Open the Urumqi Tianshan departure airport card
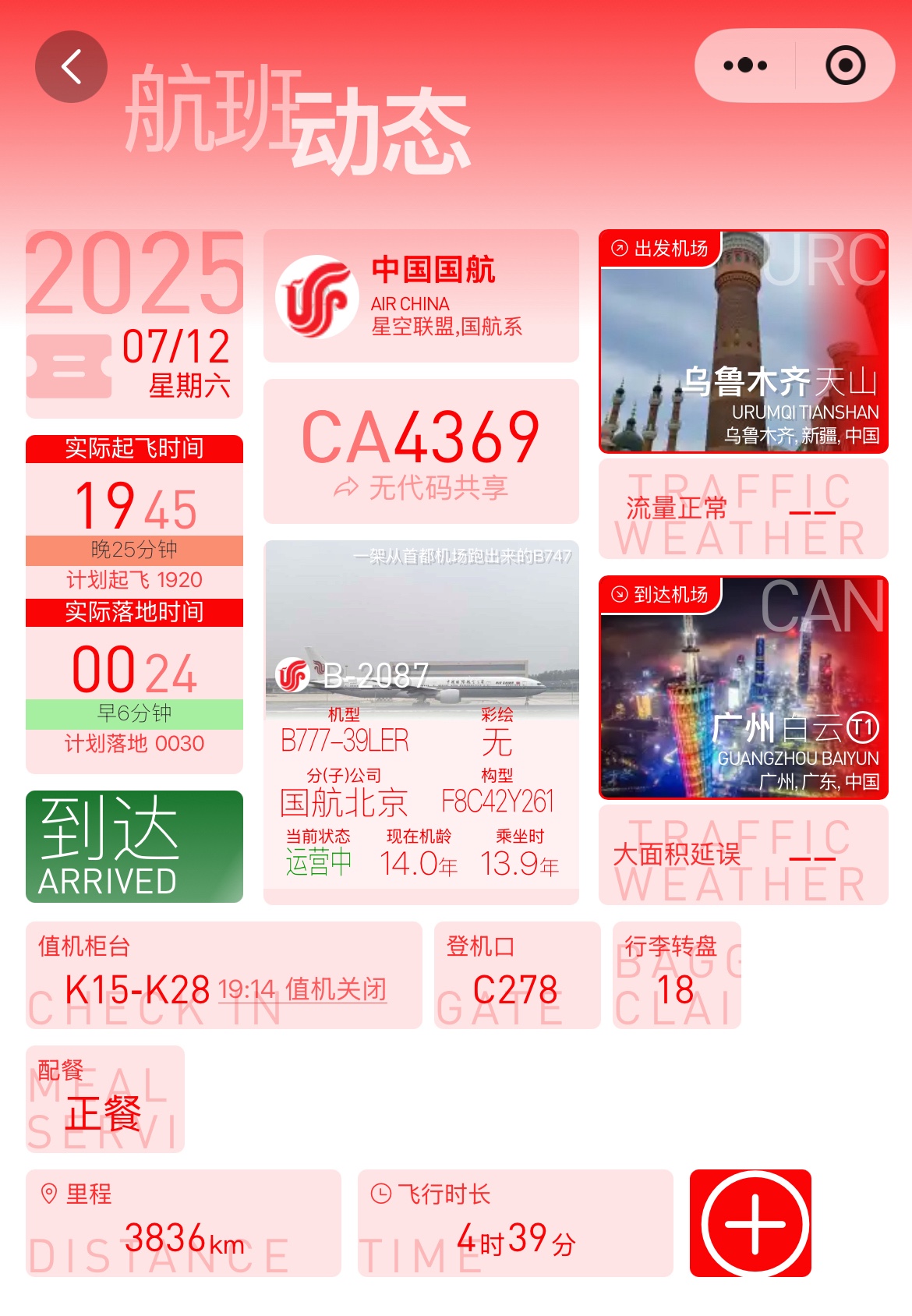The image size is (912, 1316). 743,341
